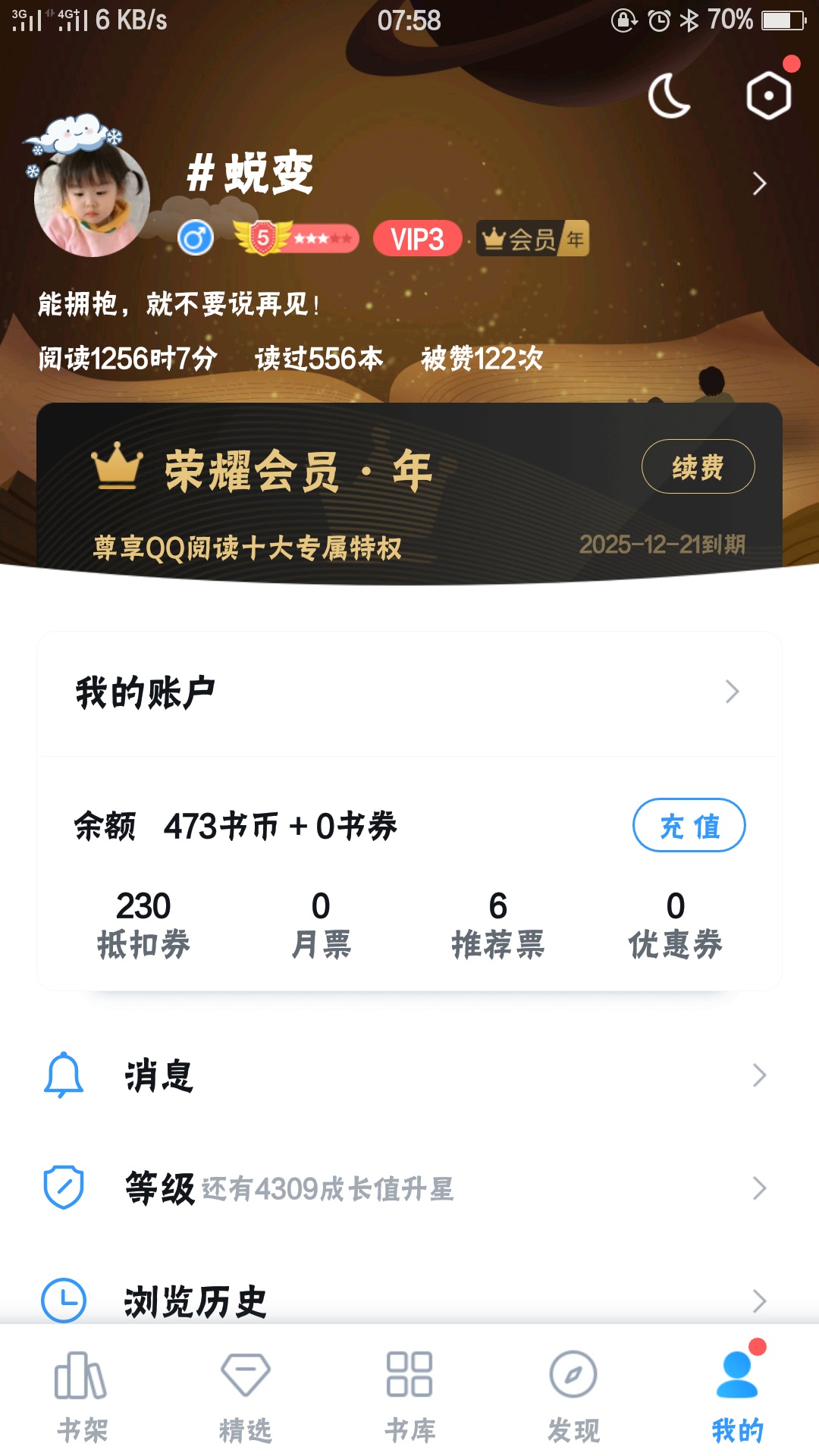Open the profile avatar photo

(92, 199)
